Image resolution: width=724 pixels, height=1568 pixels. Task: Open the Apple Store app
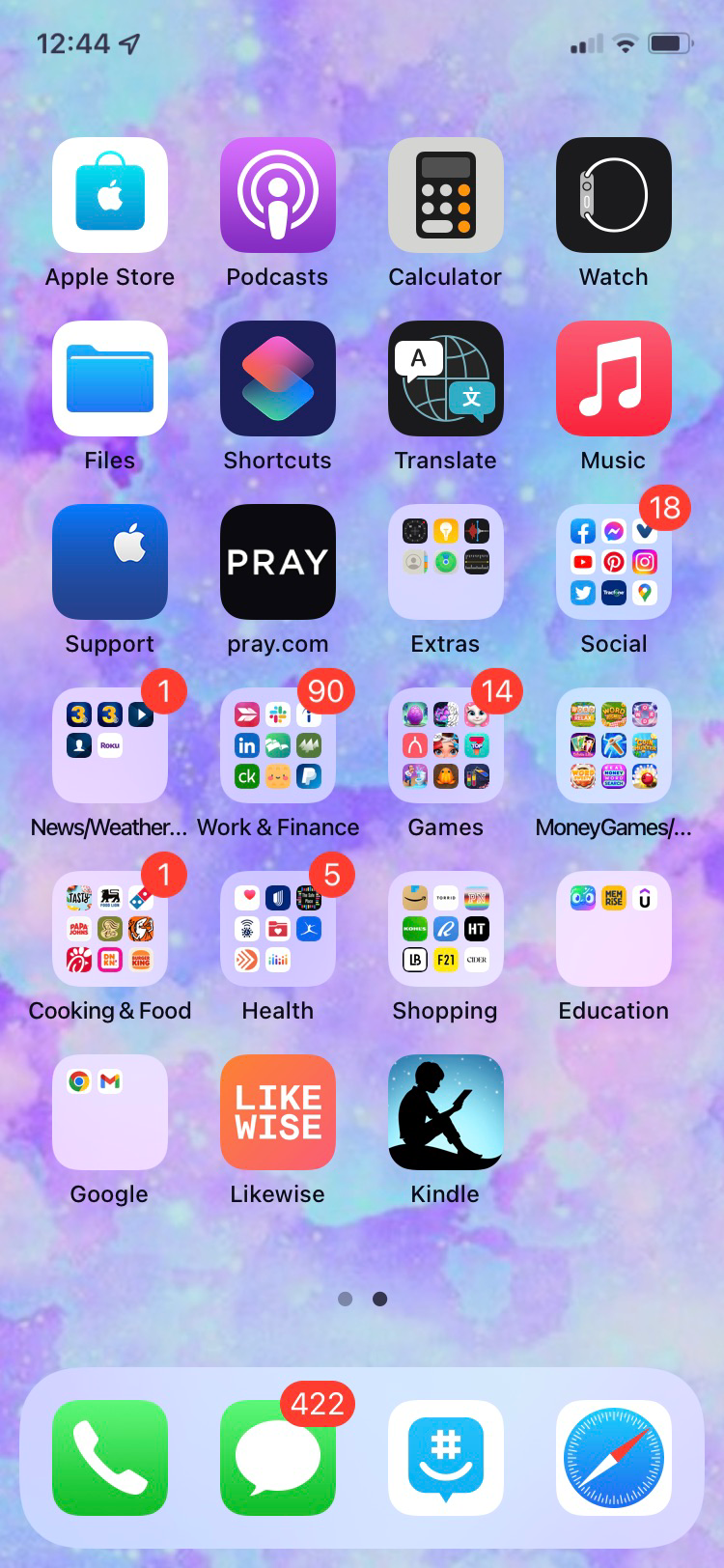click(110, 195)
